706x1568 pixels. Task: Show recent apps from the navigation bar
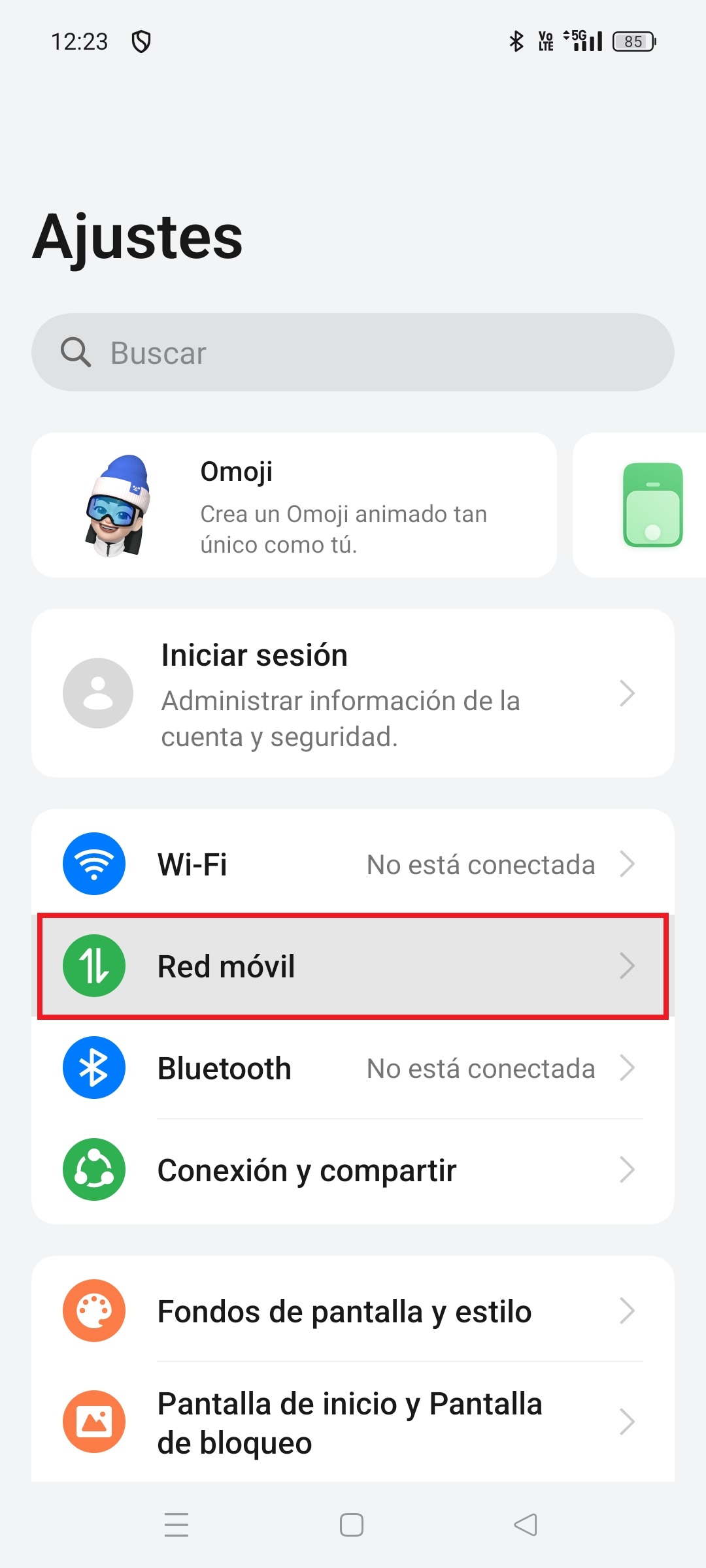[176, 1525]
